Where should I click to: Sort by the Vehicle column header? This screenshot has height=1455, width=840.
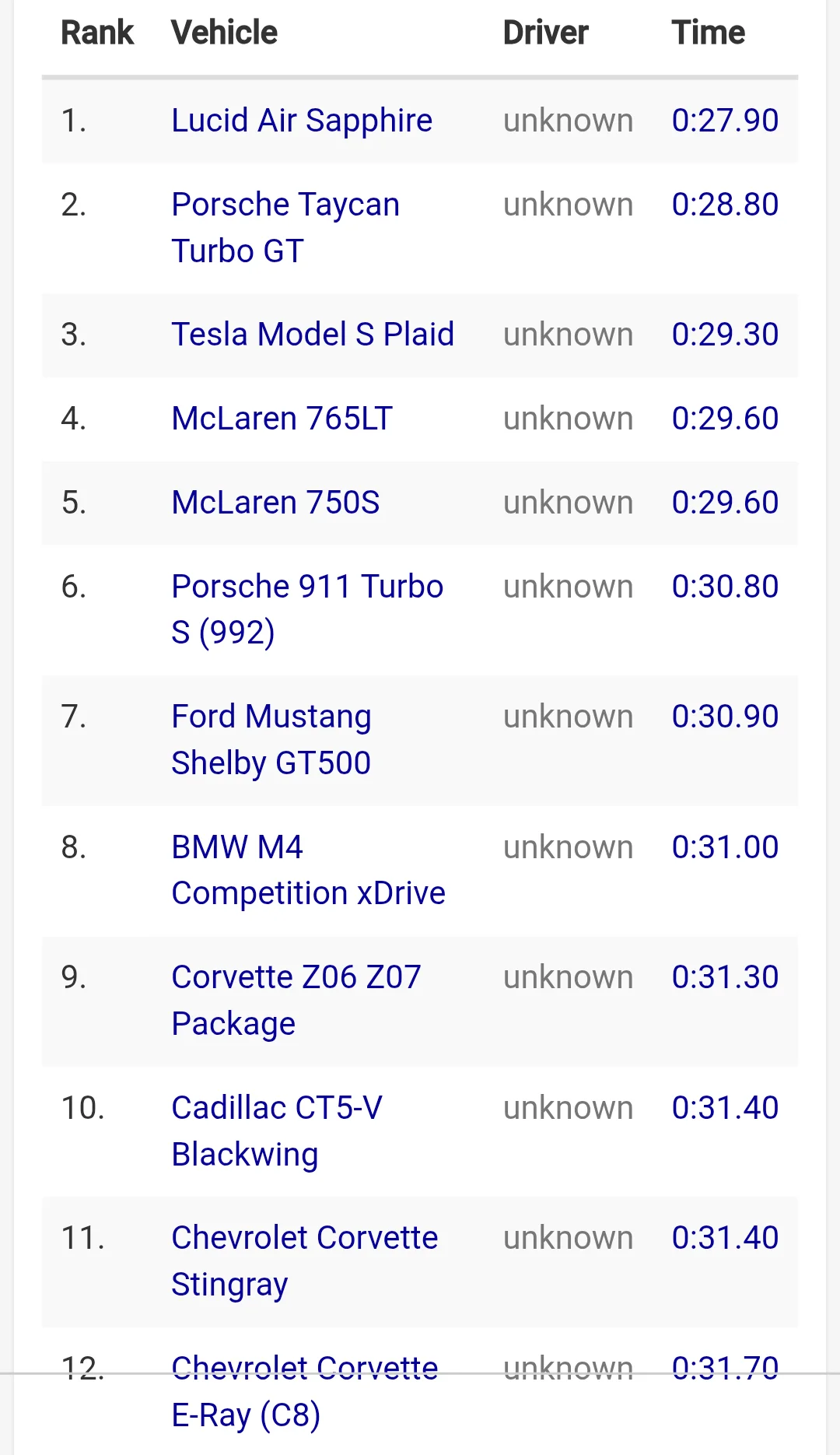(x=223, y=33)
